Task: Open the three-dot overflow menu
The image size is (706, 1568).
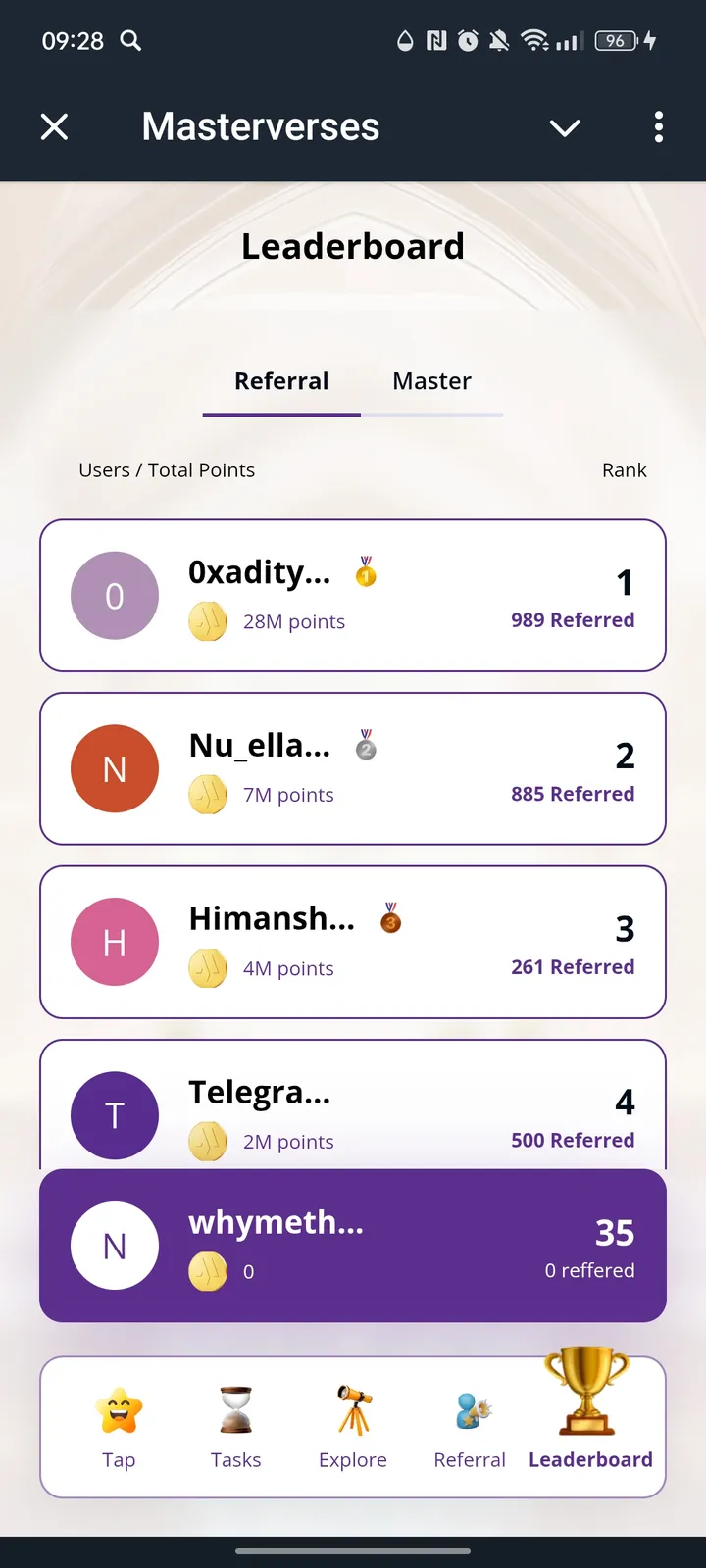Action: [658, 126]
